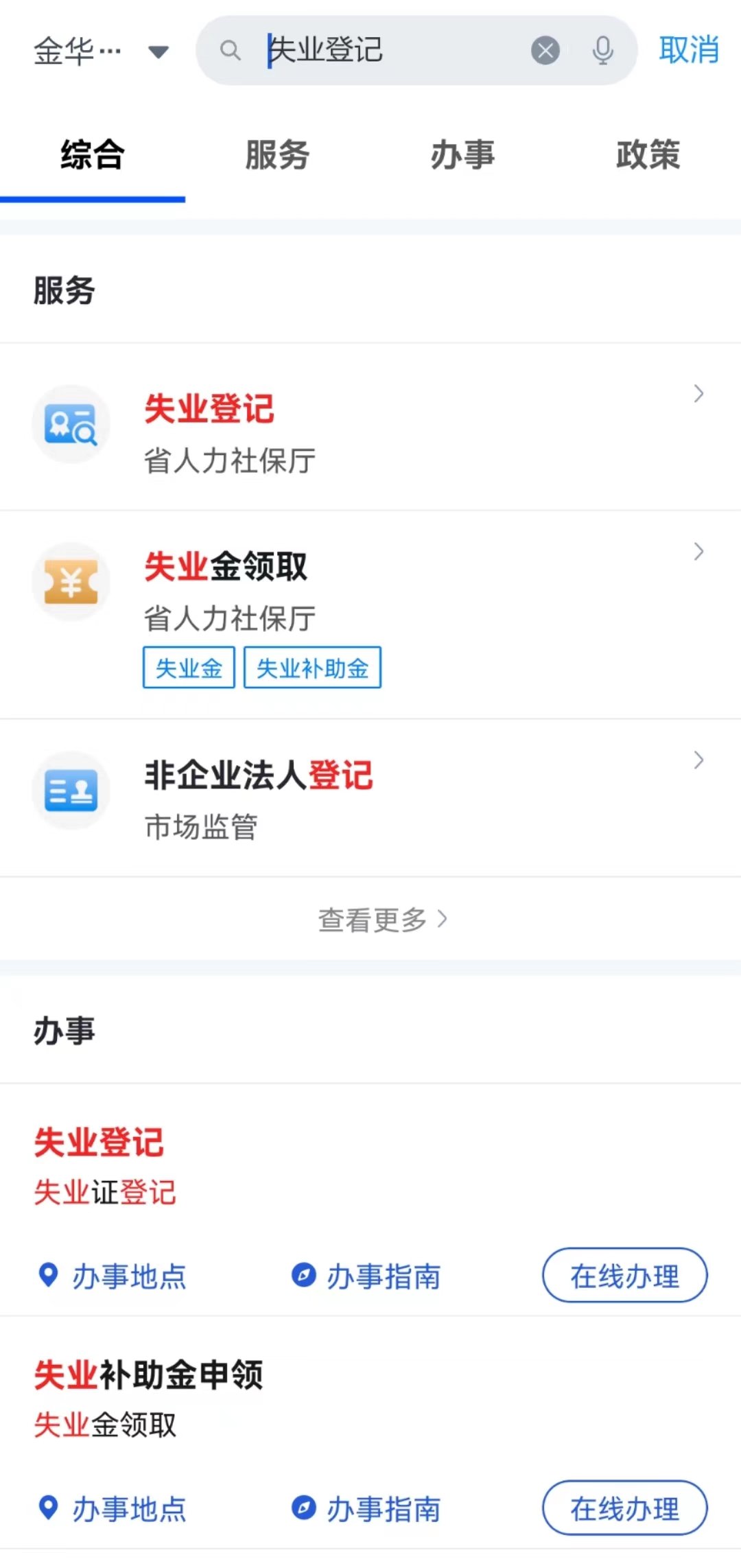The width and height of the screenshot is (741, 1568).
Task: Open the 失业金领取 service result
Action: click(370, 583)
